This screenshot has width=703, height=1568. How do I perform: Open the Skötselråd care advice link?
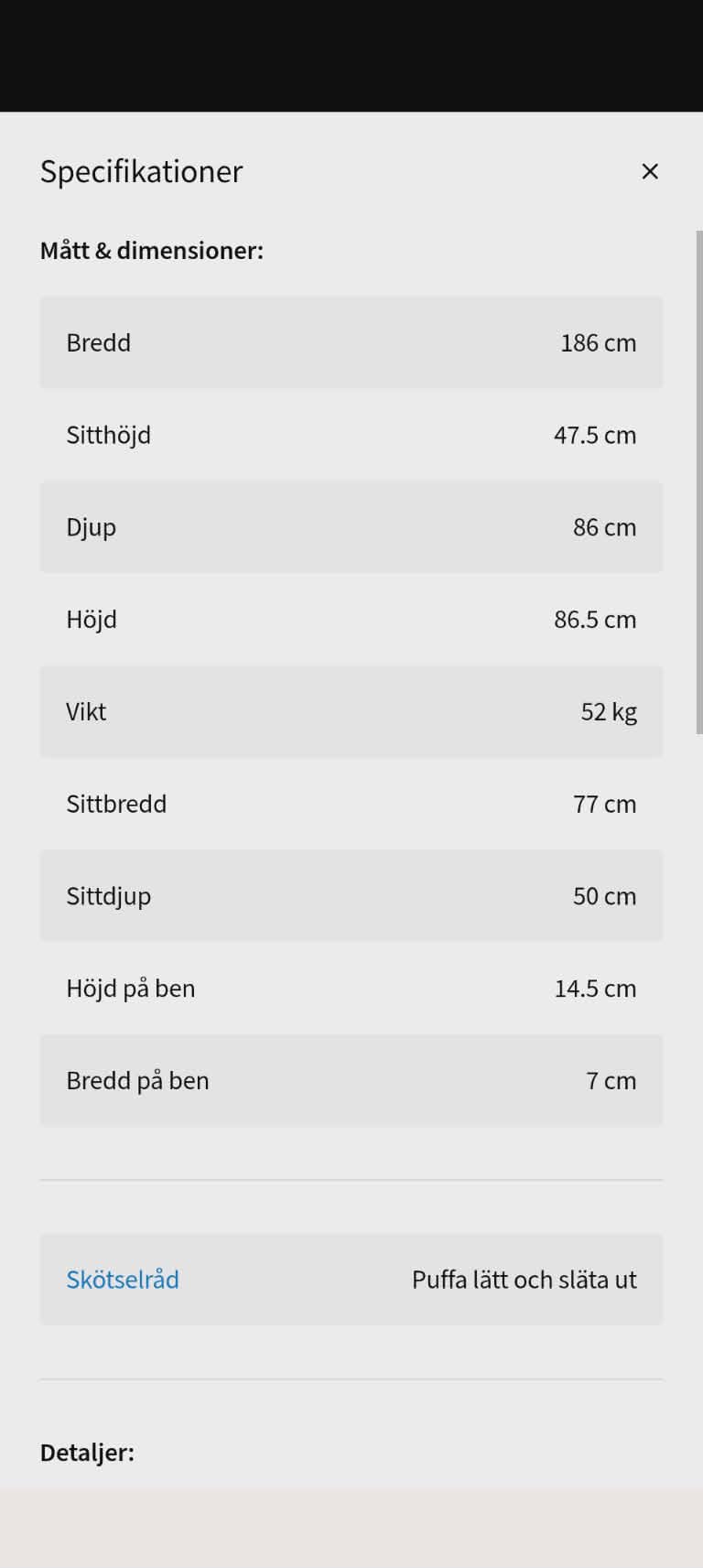[x=123, y=1279]
